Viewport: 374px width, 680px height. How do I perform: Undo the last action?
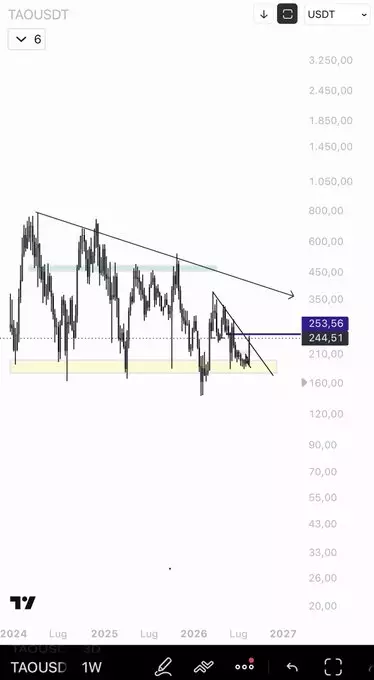293,667
